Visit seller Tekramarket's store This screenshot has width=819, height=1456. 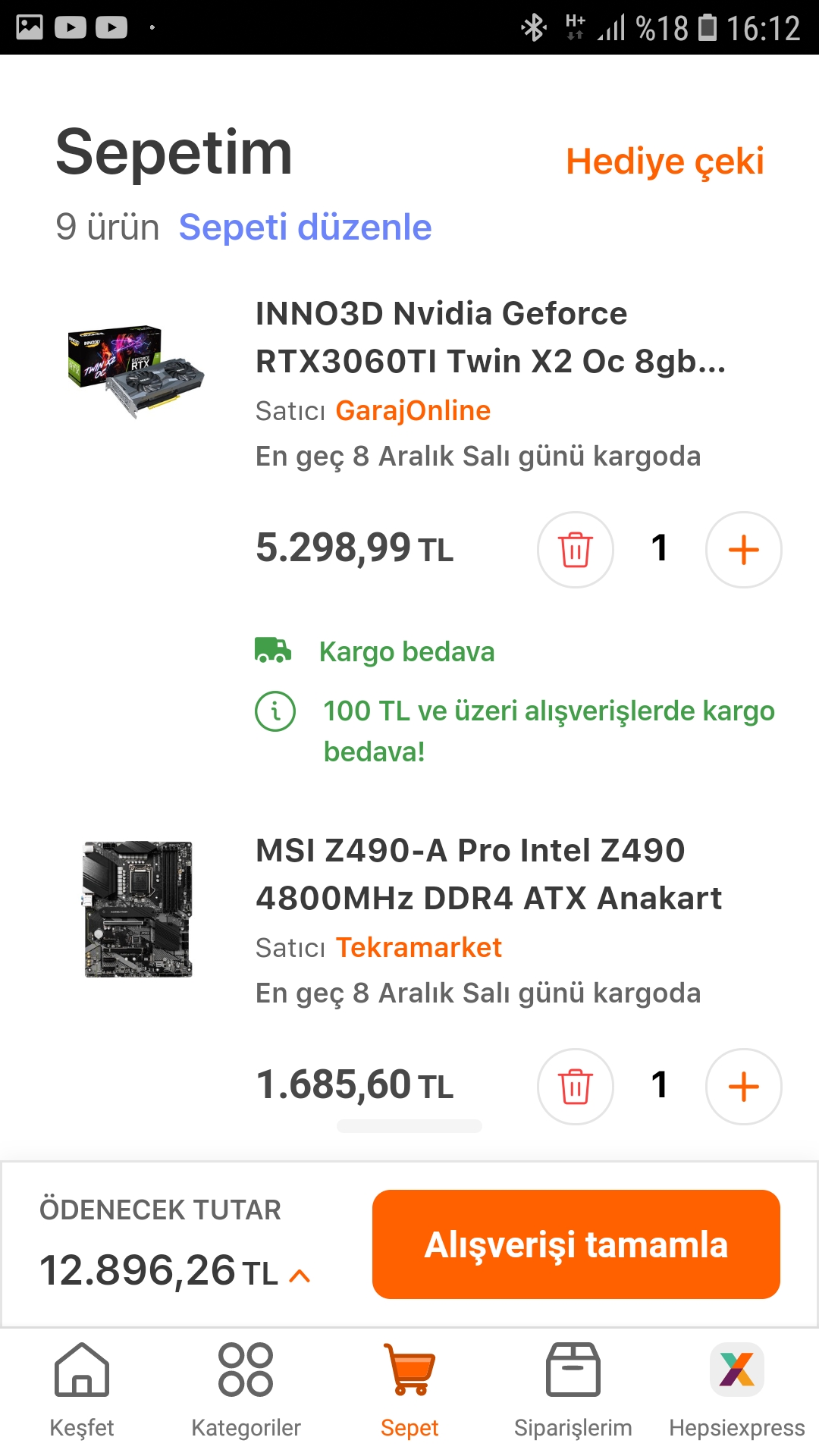point(419,948)
